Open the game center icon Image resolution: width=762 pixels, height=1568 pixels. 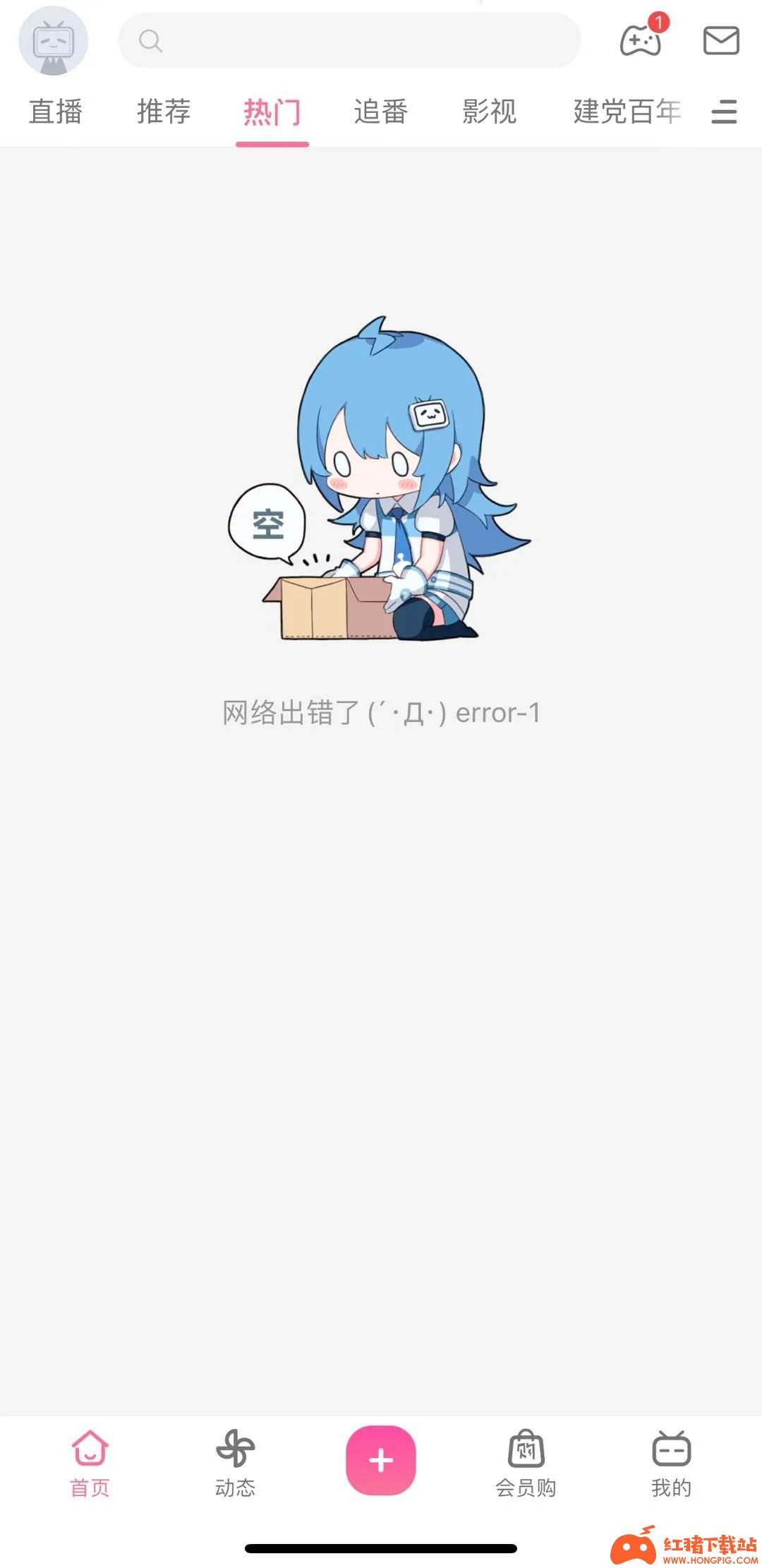(x=641, y=40)
